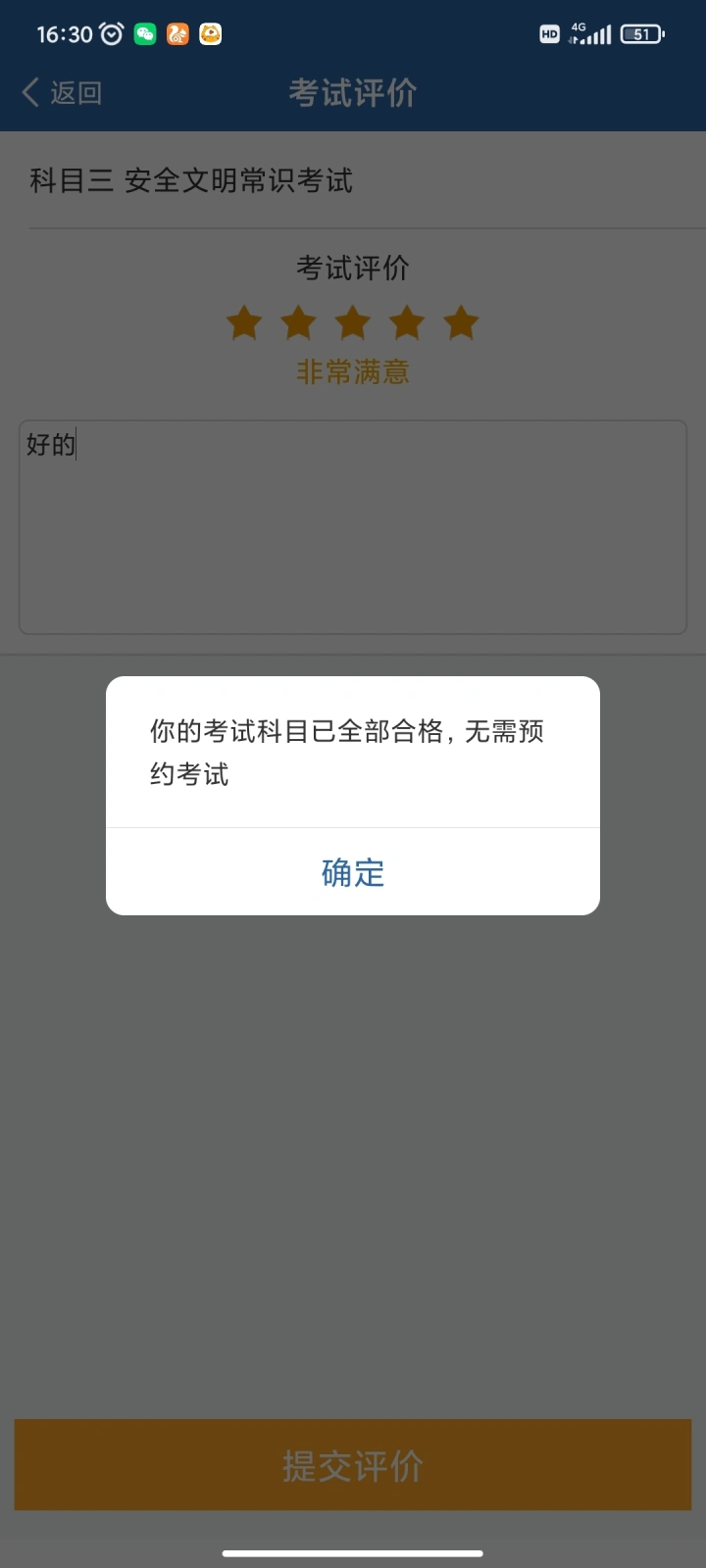Pick the fifth rating star
The image size is (706, 1568).
point(461,322)
